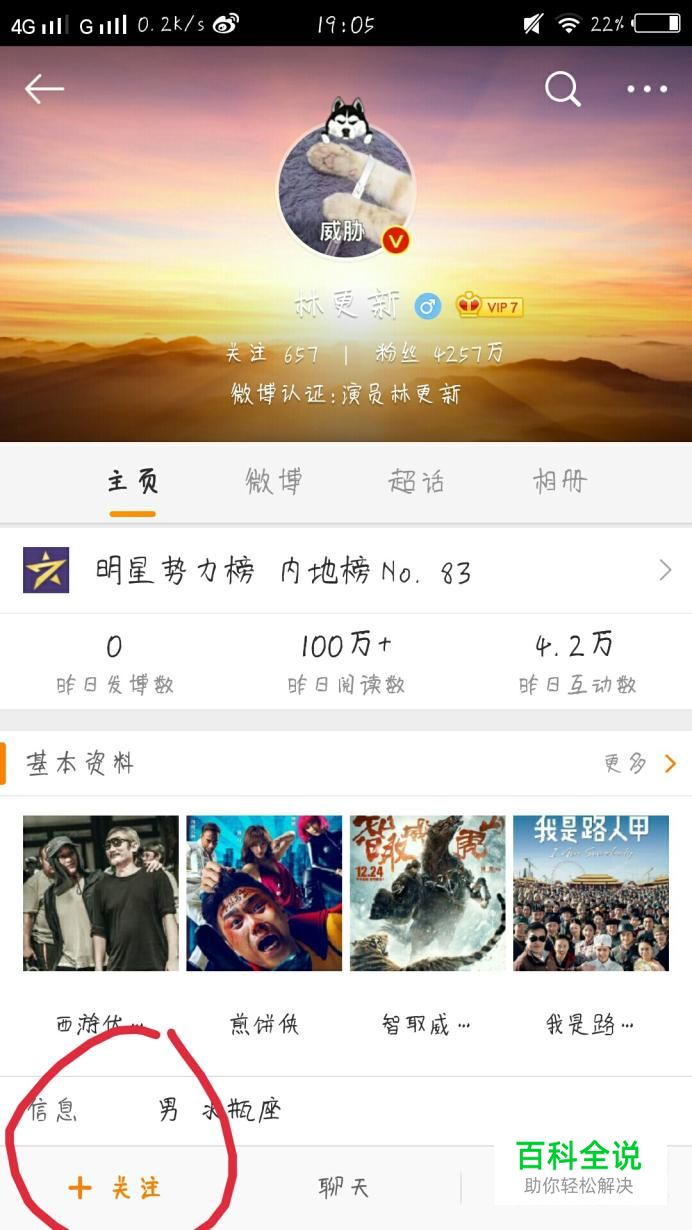Switch to the 微博 tab

point(274,482)
